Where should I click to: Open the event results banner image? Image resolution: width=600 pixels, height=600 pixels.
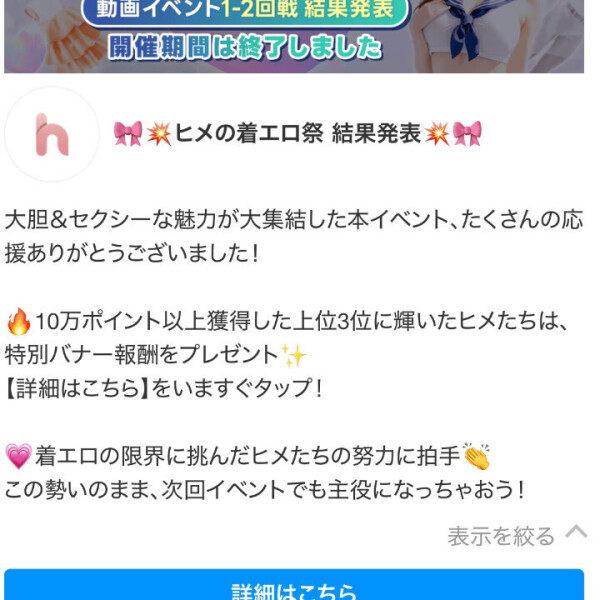click(x=294, y=35)
